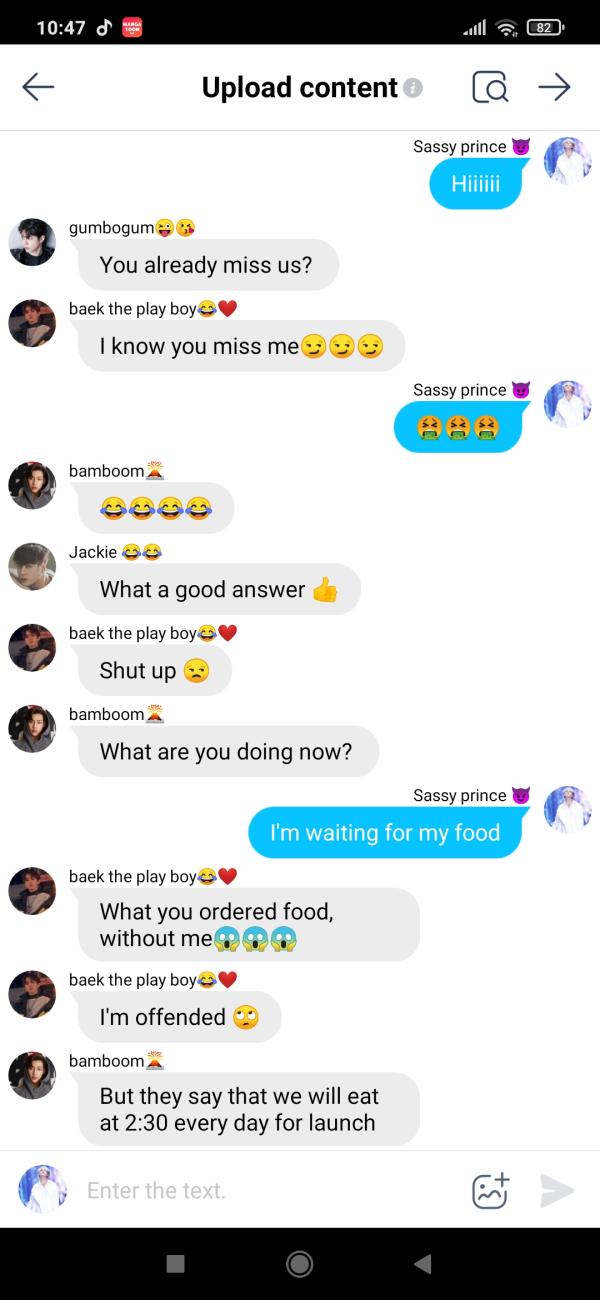Open the preview icon in the top bar
Screen dimensions: 600x1300
tap(490, 88)
